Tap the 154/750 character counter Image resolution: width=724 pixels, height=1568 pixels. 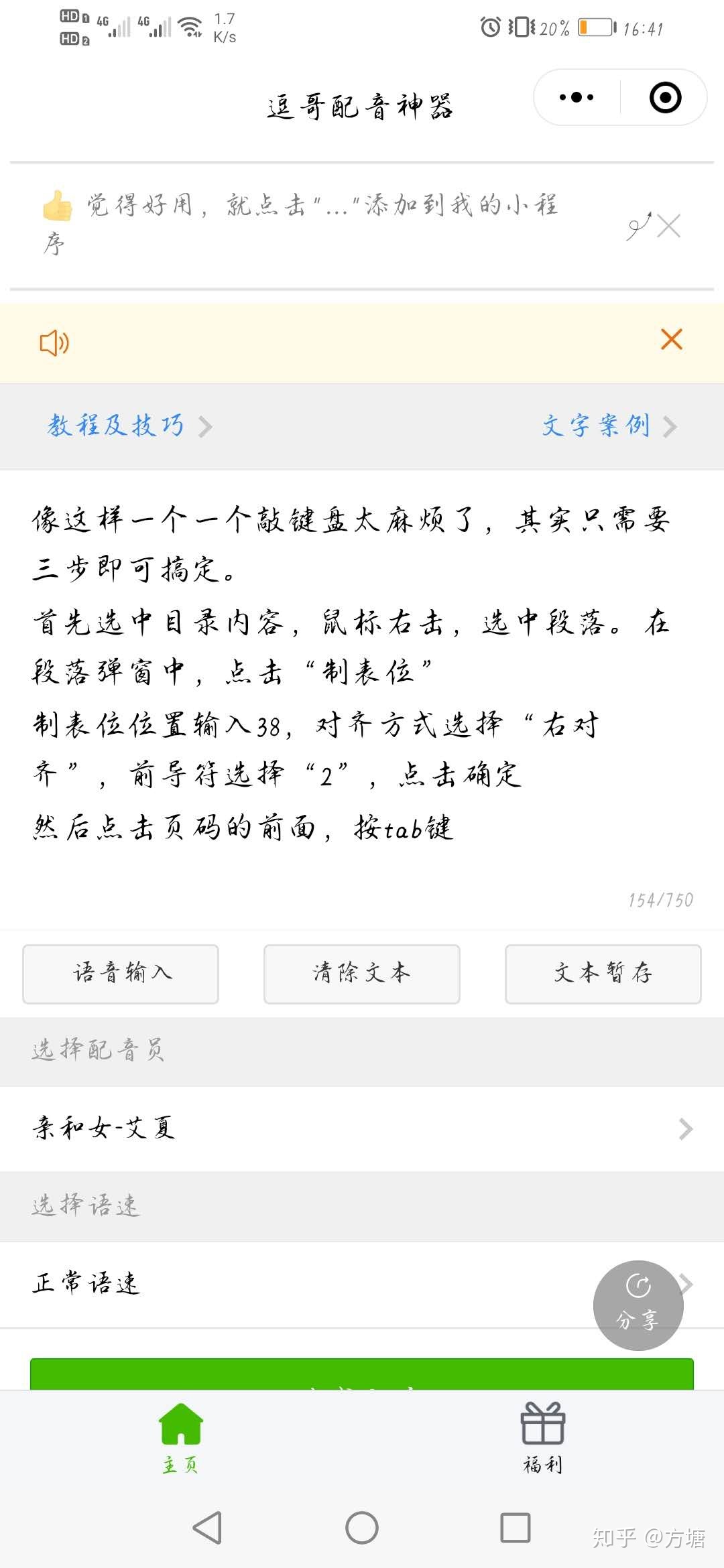(x=659, y=899)
